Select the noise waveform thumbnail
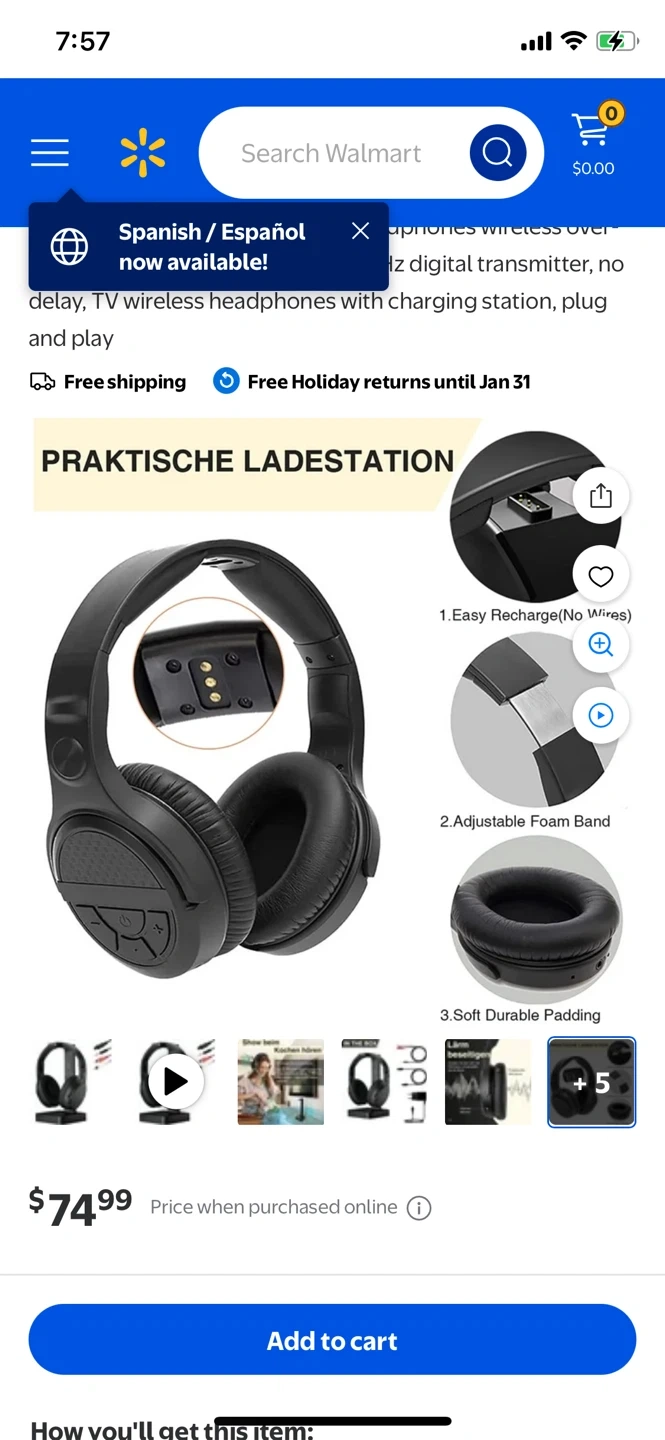665x1440 pixels. (488, 1082)
